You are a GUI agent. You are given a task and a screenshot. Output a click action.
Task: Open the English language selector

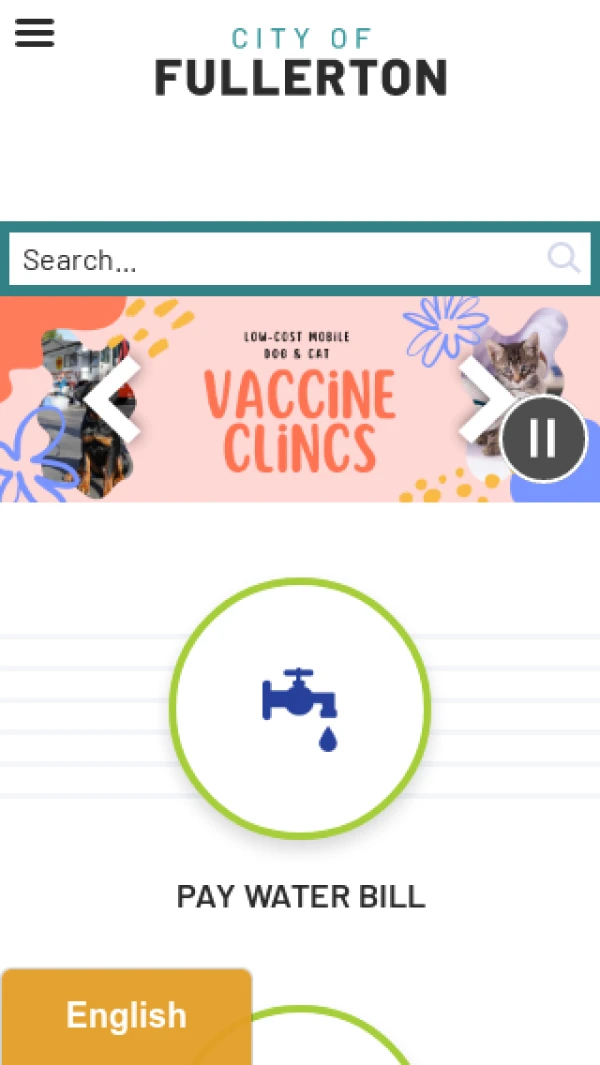(126, 1015)
